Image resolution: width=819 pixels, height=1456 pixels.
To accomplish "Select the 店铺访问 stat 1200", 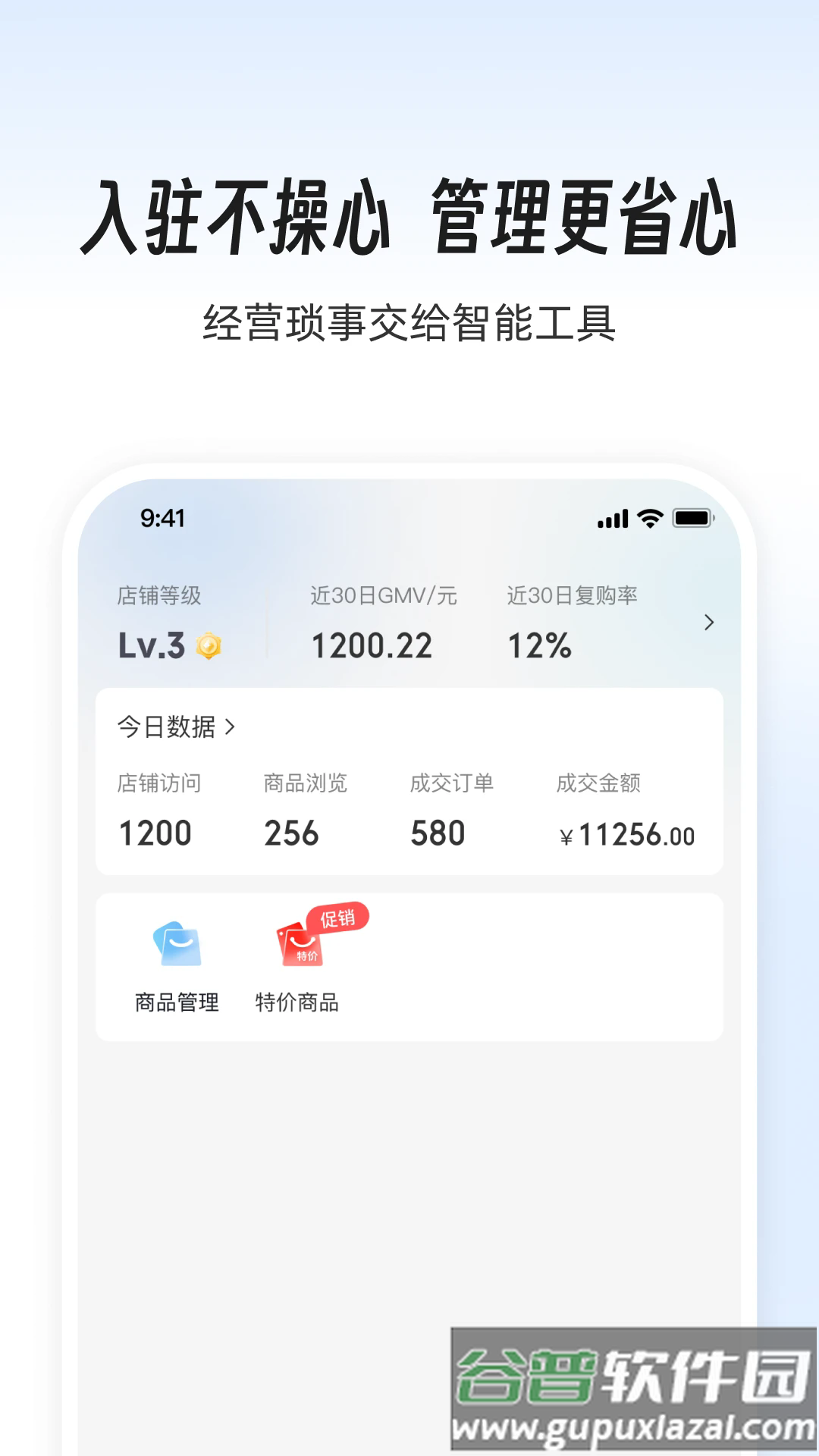I will pyautogui.click(x=154, y=832).
